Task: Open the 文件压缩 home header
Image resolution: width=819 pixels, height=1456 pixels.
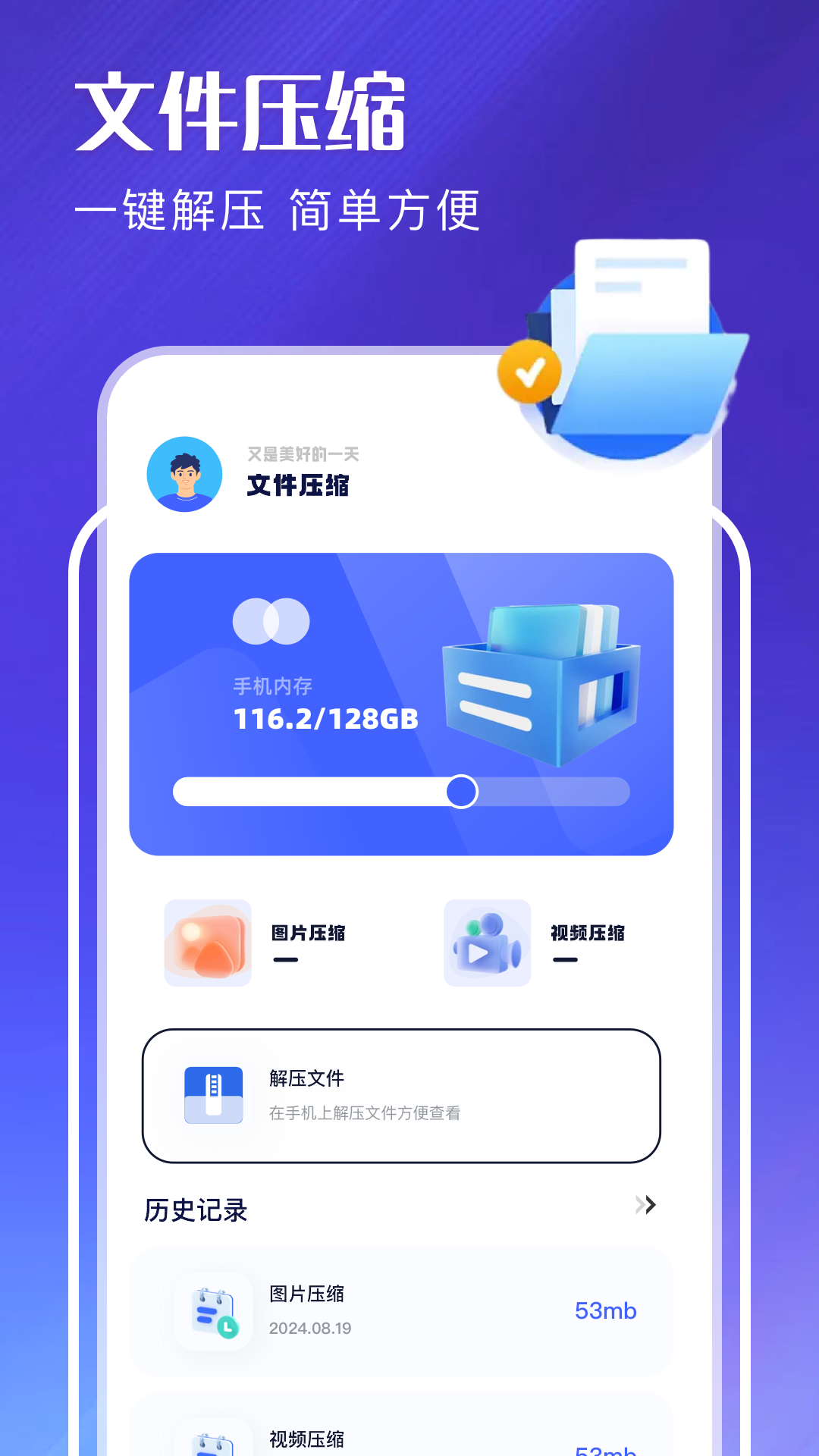Action: pos(297,488)
